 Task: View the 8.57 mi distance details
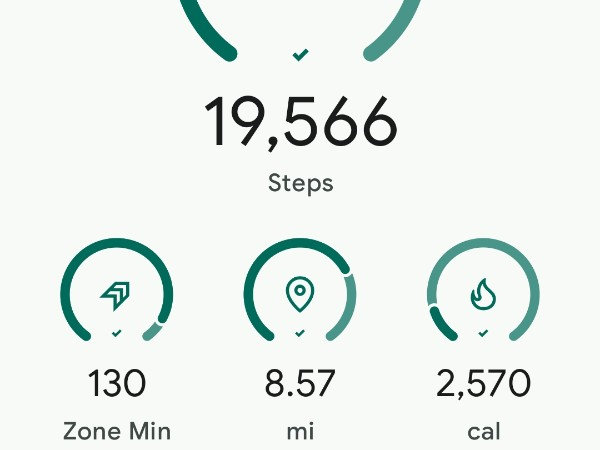click(300, 295)
